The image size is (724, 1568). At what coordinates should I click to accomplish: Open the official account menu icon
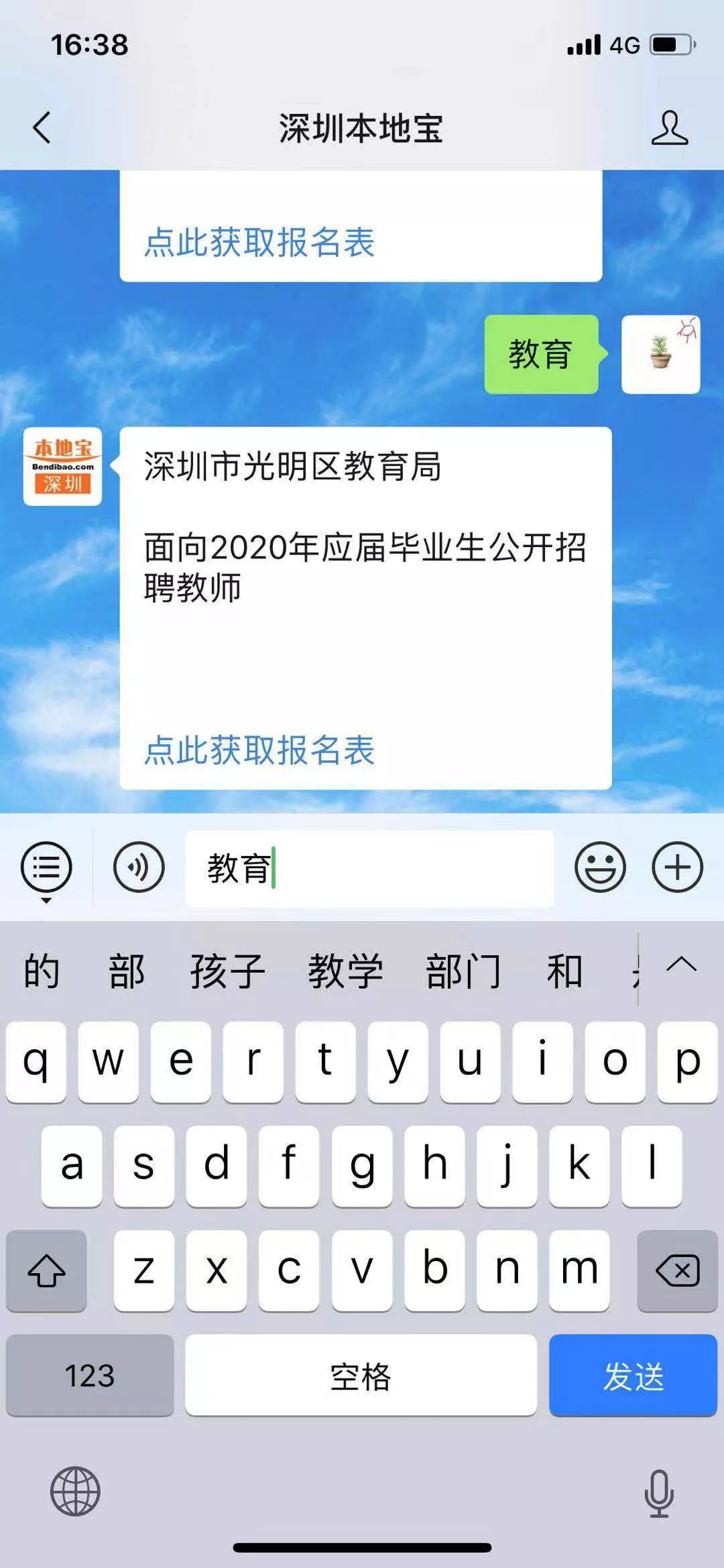tap(46, 867)
